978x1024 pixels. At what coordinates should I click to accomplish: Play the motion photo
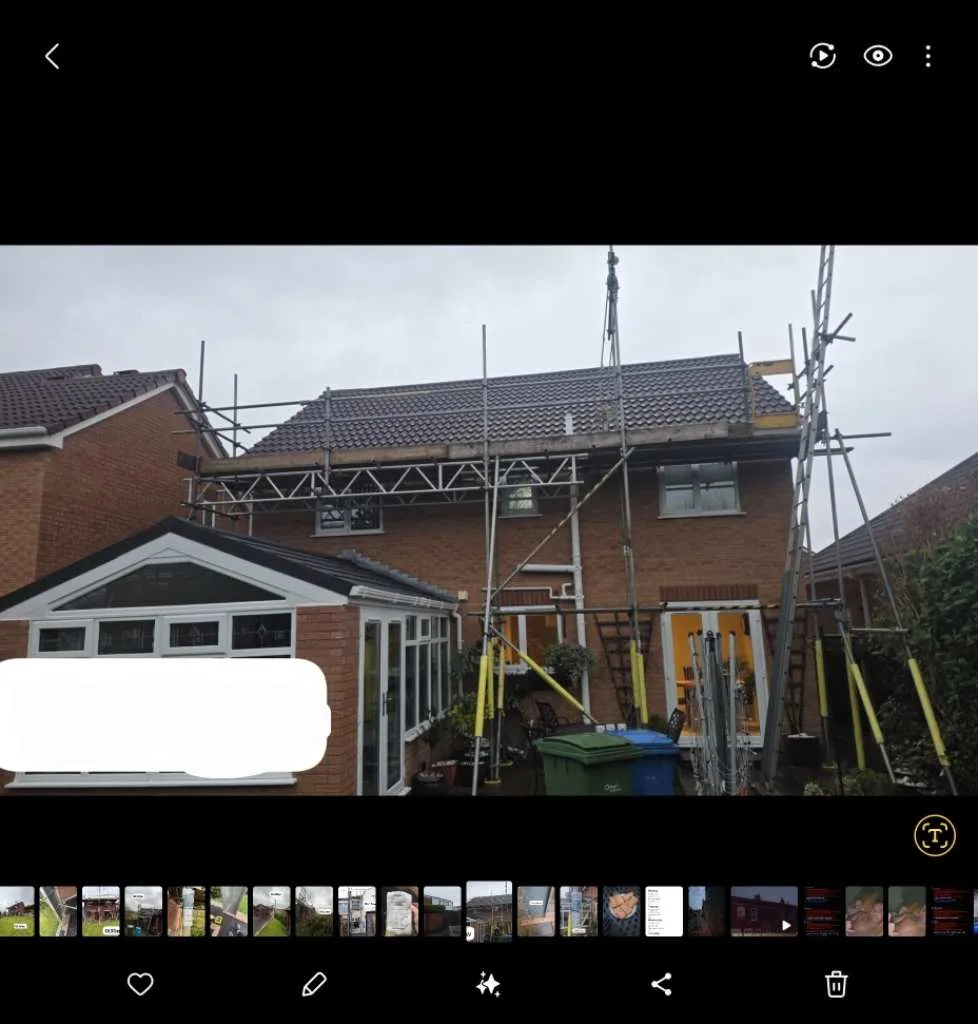[x=822, y=56]
